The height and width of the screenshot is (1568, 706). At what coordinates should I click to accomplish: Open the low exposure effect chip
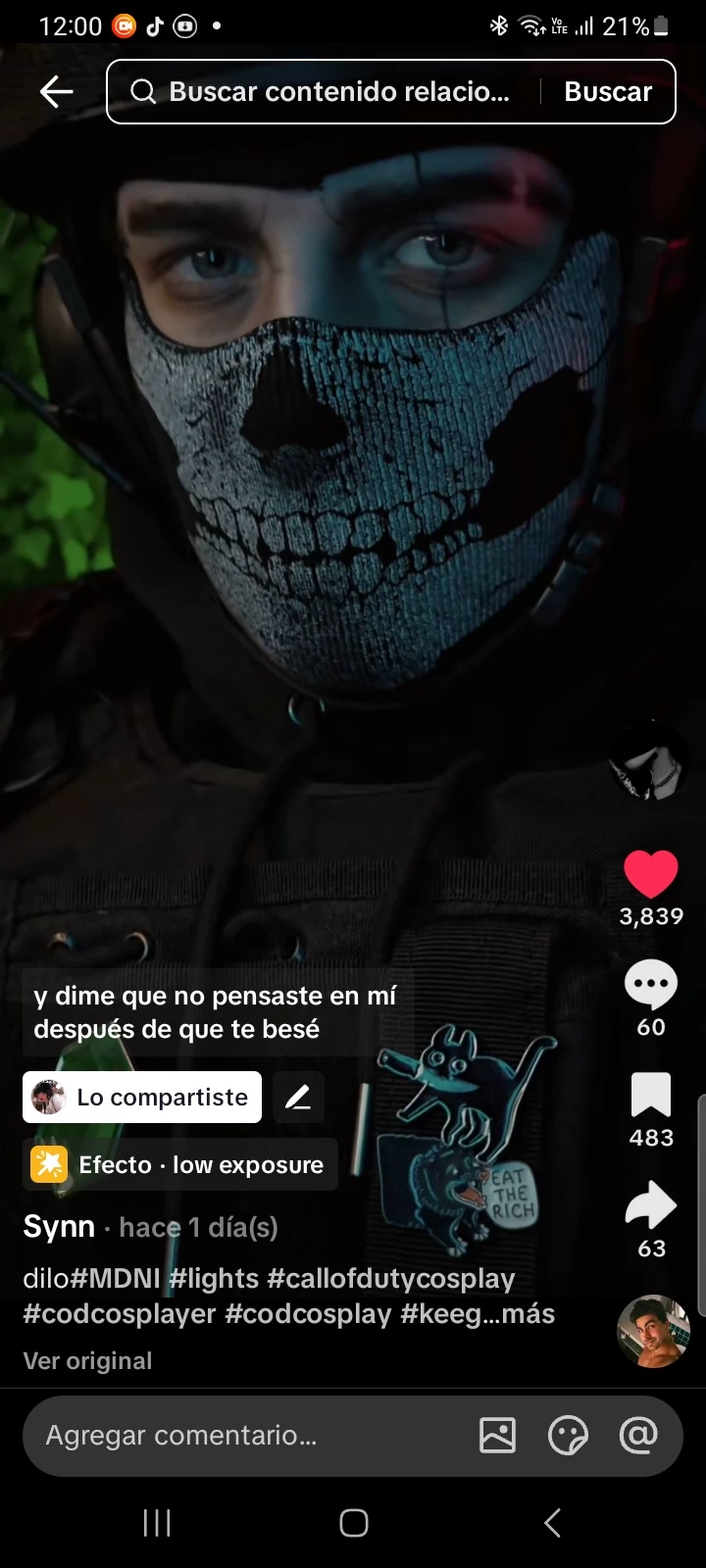pyautogui.click(x=180, y=1165)
